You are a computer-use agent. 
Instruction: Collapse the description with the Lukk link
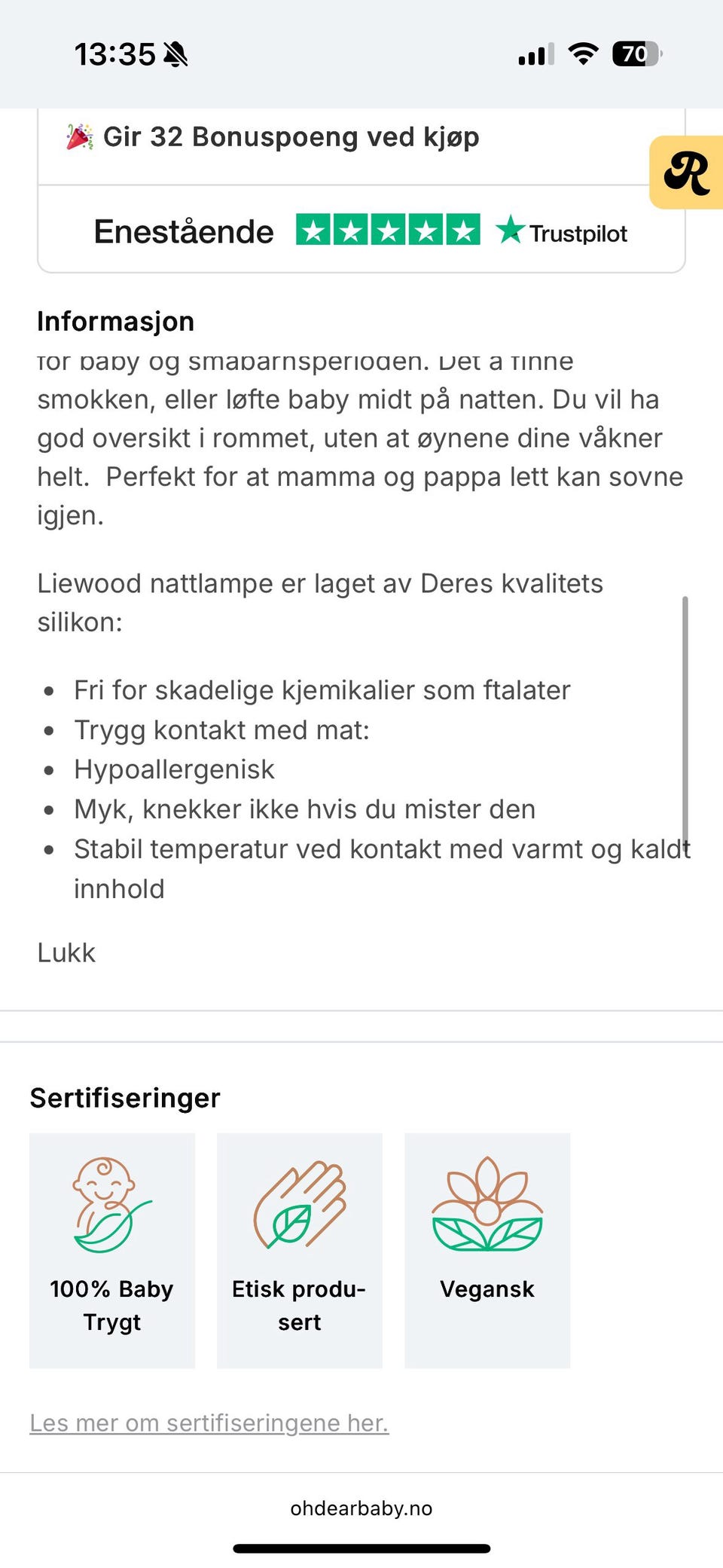pos(66,952)
